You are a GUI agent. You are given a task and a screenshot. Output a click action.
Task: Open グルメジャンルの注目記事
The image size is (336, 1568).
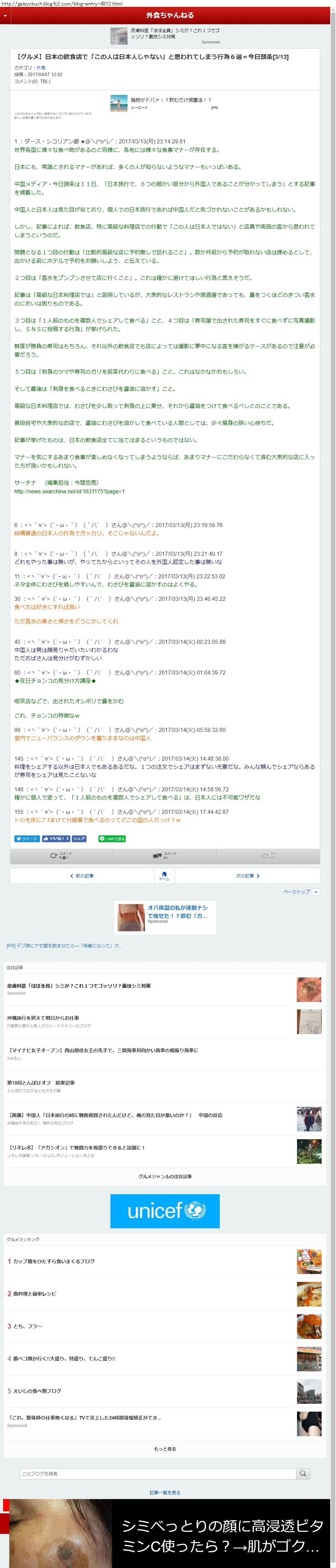165,1176
